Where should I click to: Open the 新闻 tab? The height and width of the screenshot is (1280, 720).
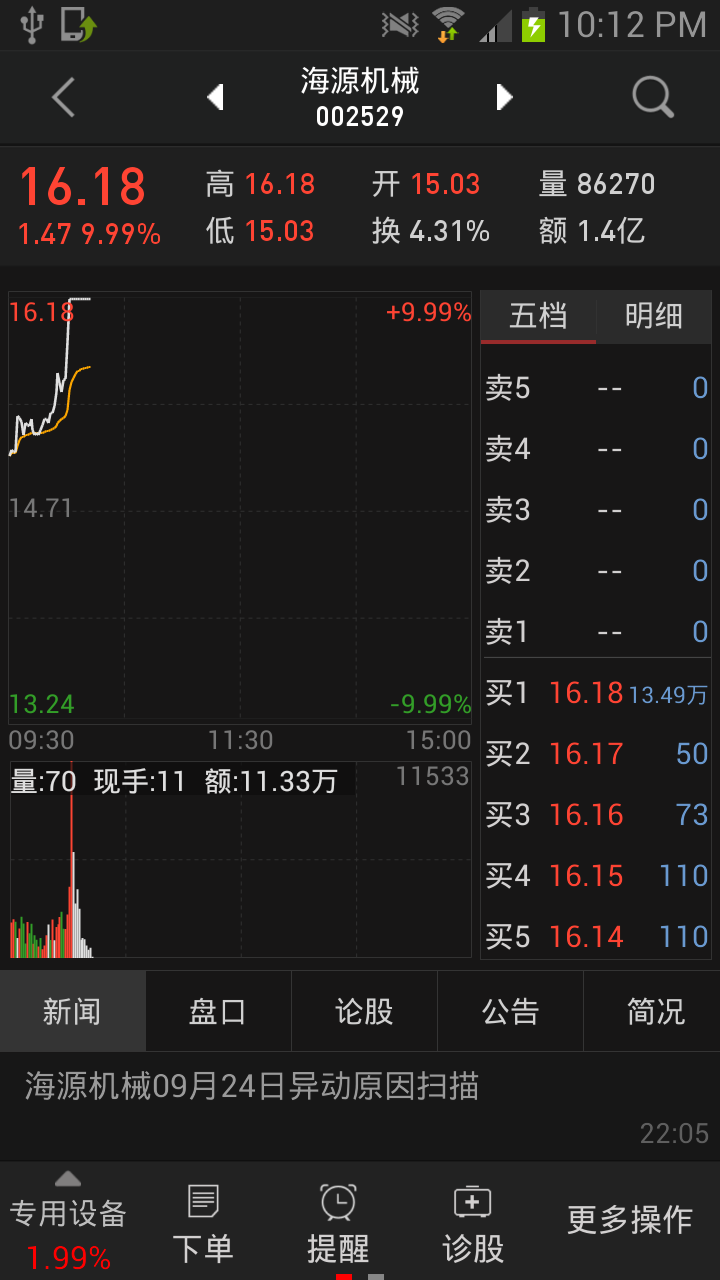point(72,1011)
